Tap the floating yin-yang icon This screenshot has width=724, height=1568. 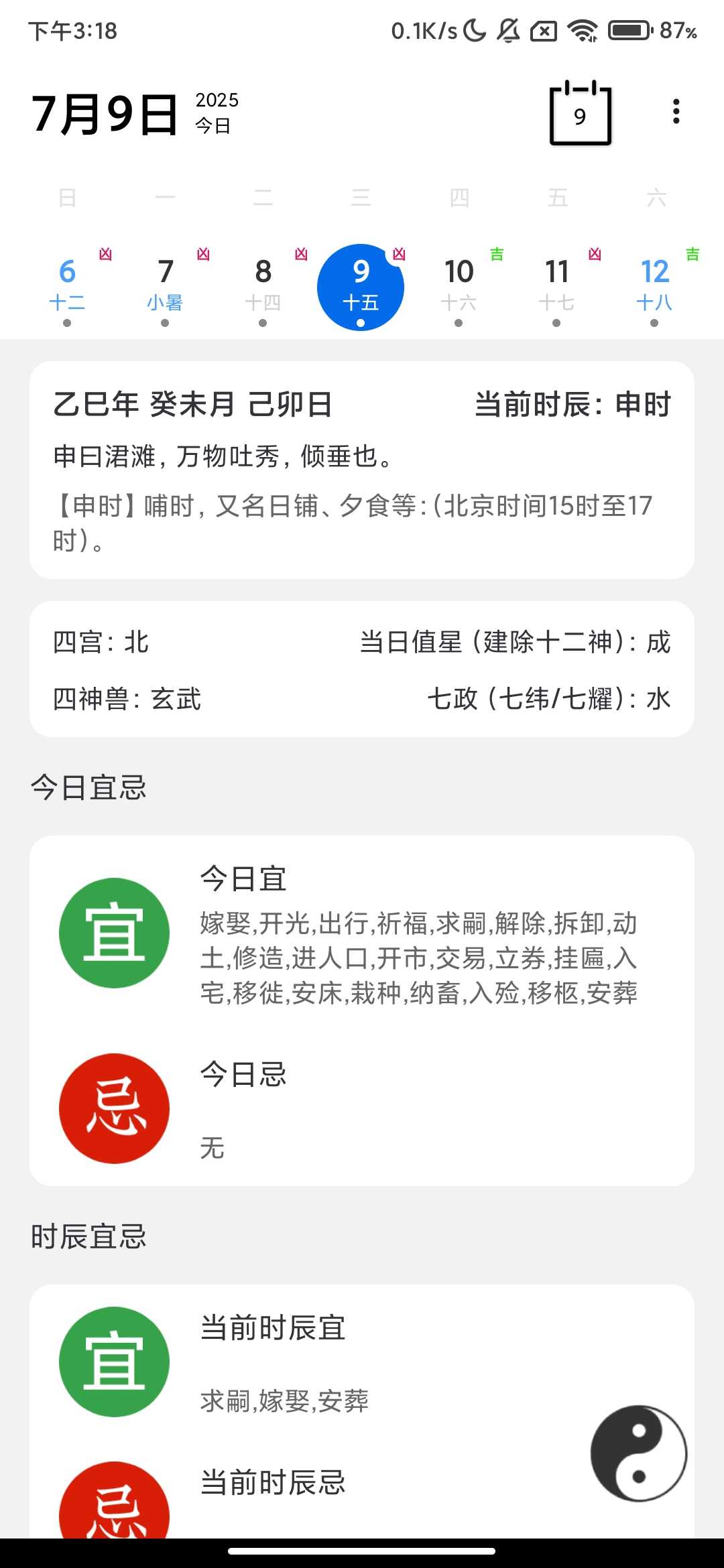[638, 1453]
